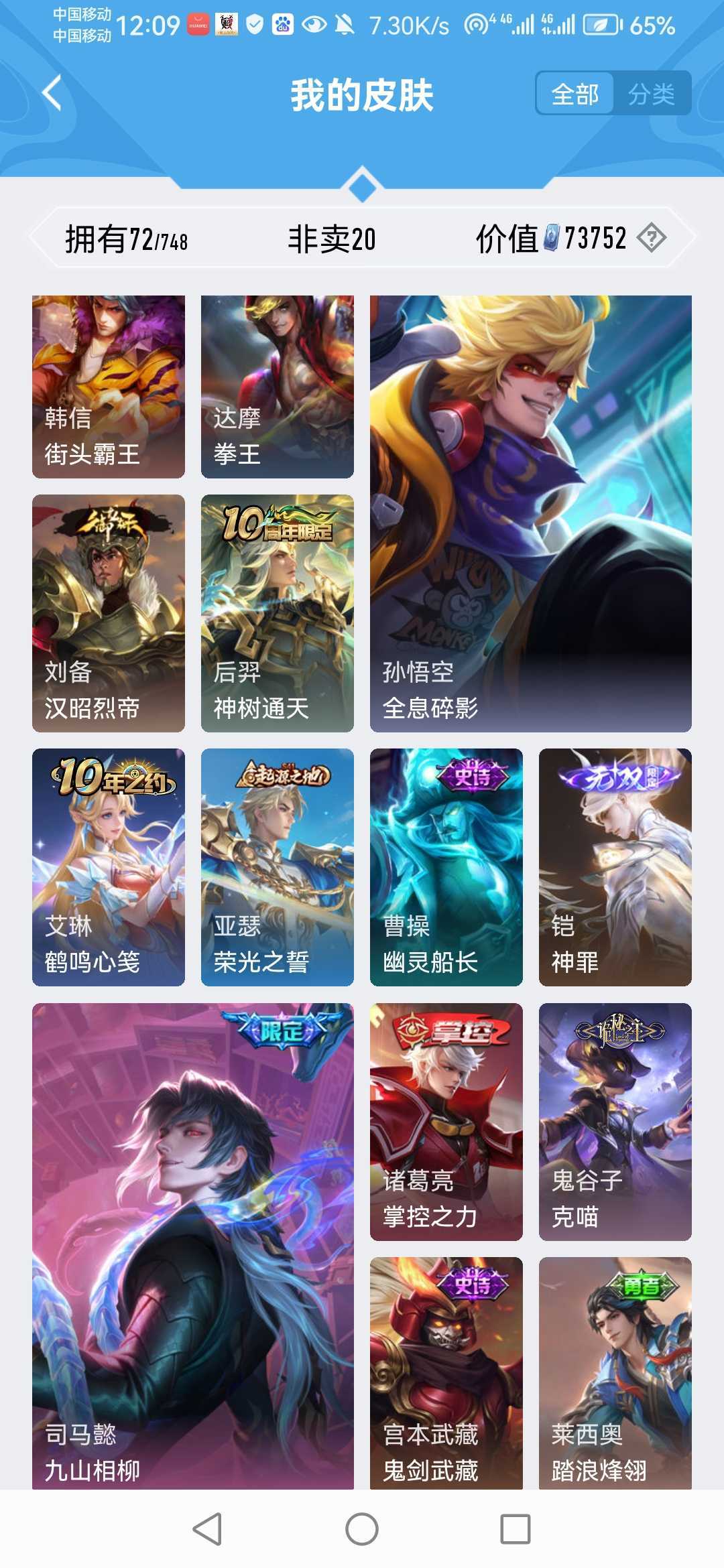Open 韩信 街头霸王 skin card
724x1568 pixels.
(109, 387)
